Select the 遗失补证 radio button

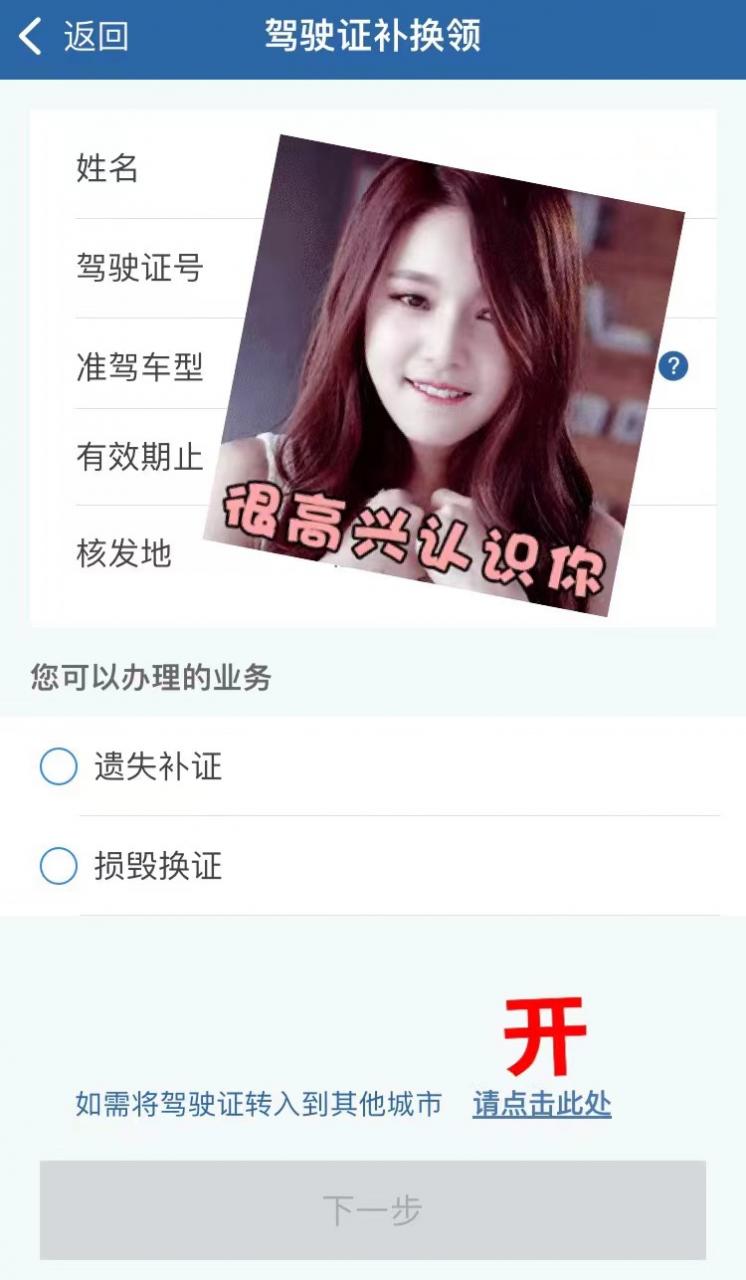point(57,768)
